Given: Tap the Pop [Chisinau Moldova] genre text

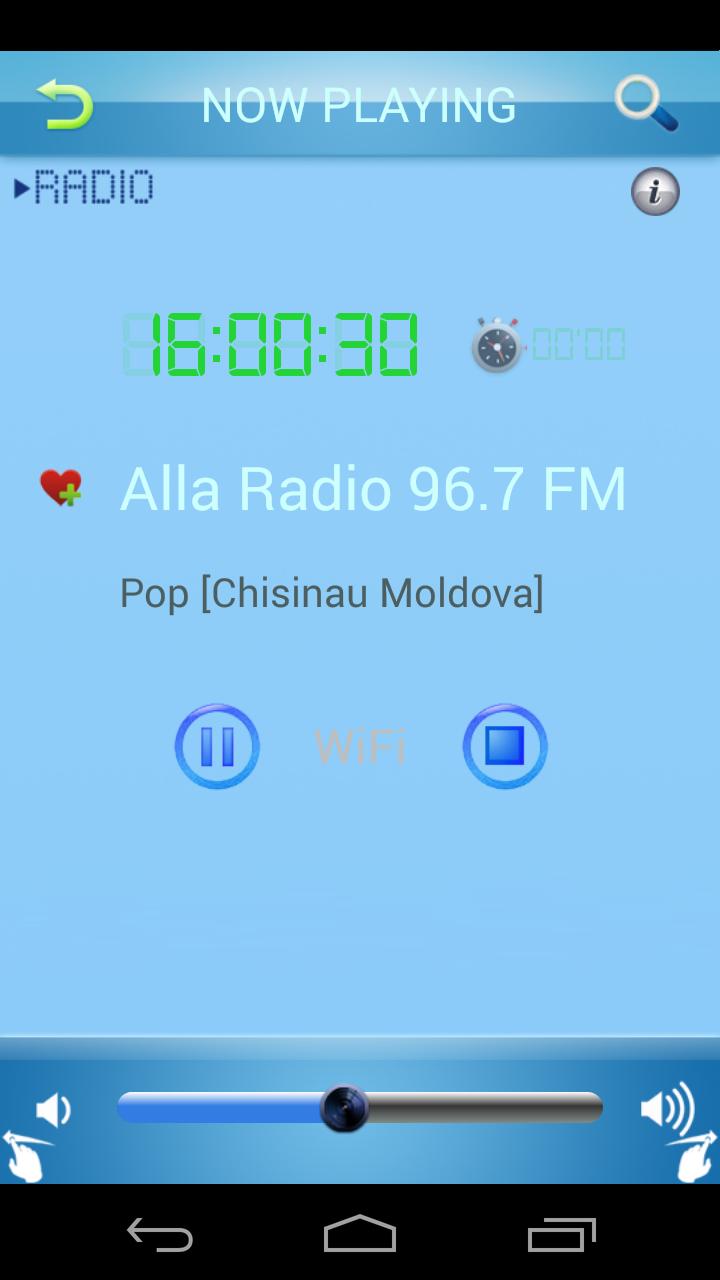Looking at the screenshot, I should click(331, 592).
